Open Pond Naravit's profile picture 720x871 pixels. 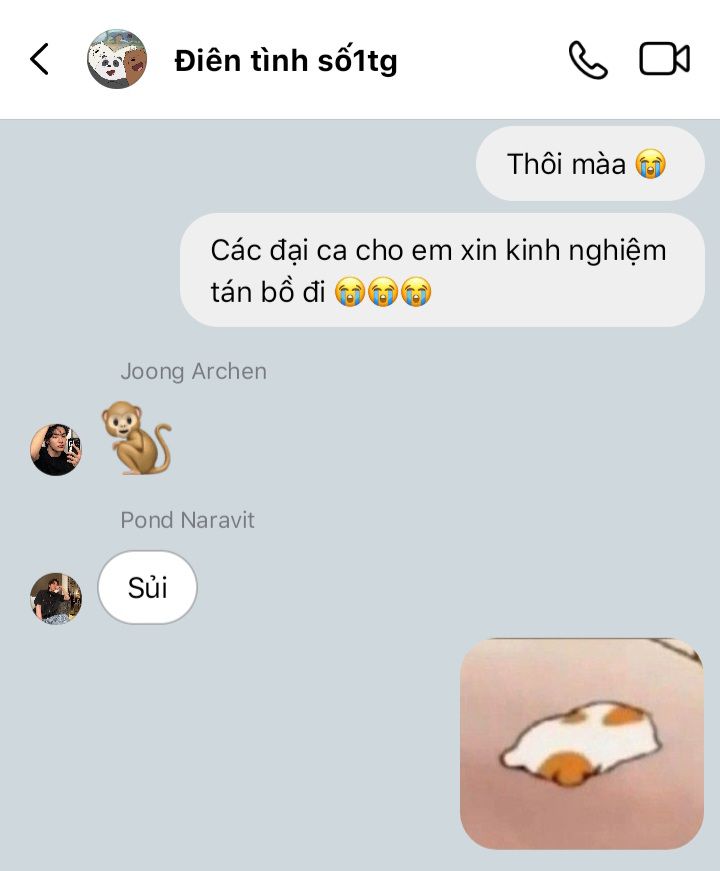pos(56,598)
